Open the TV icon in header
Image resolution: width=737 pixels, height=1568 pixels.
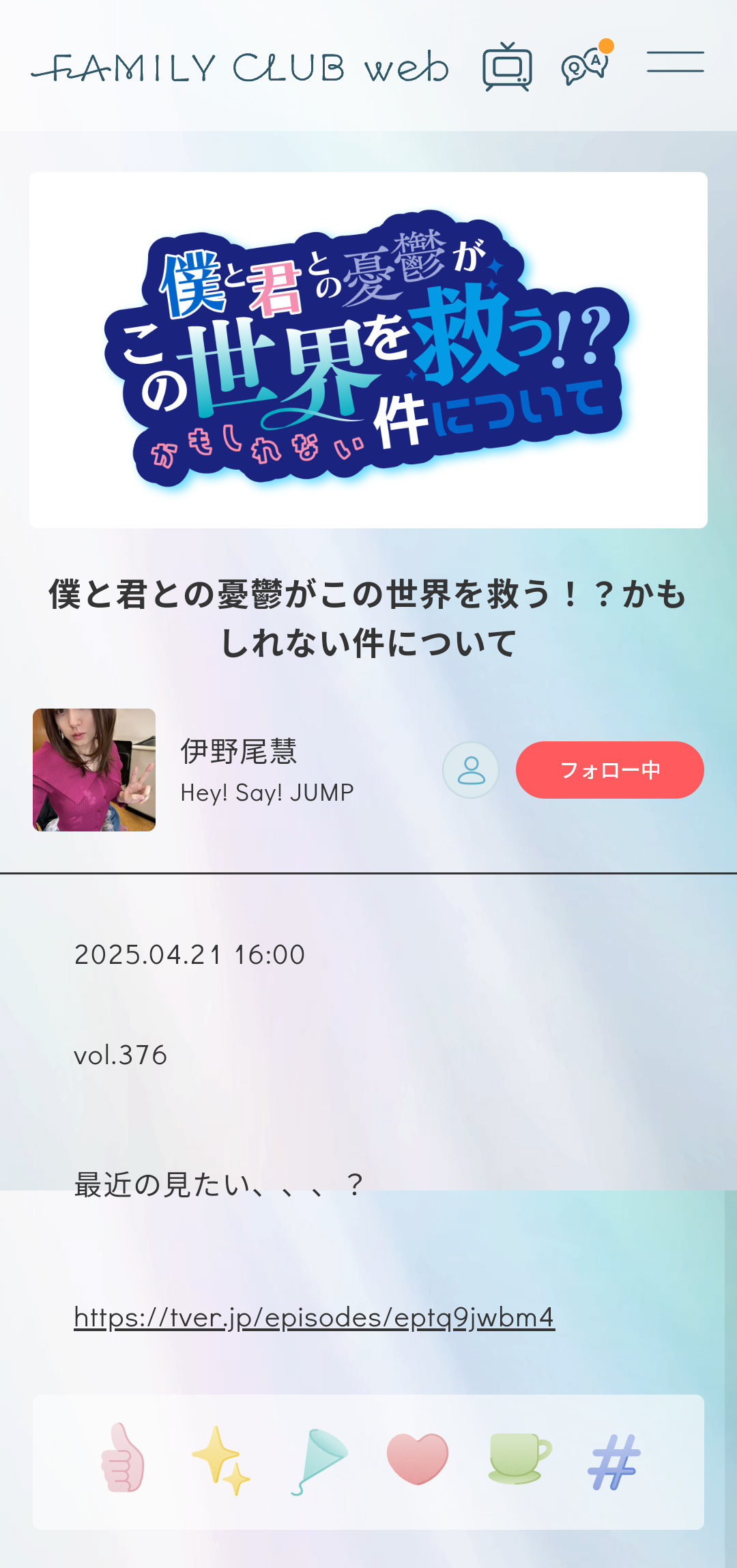pos(507,67)
